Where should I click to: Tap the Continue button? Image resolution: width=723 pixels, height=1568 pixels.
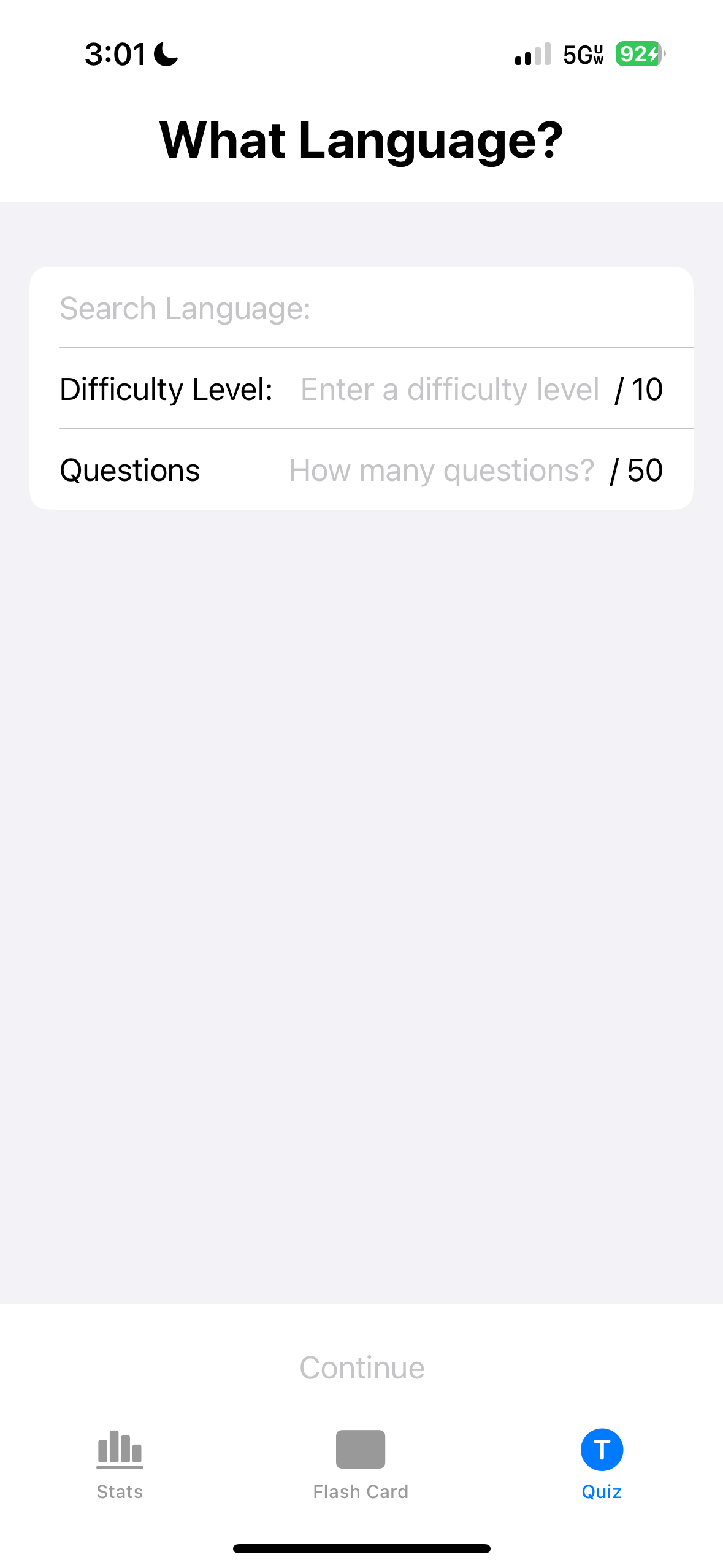pos(362,1367)
